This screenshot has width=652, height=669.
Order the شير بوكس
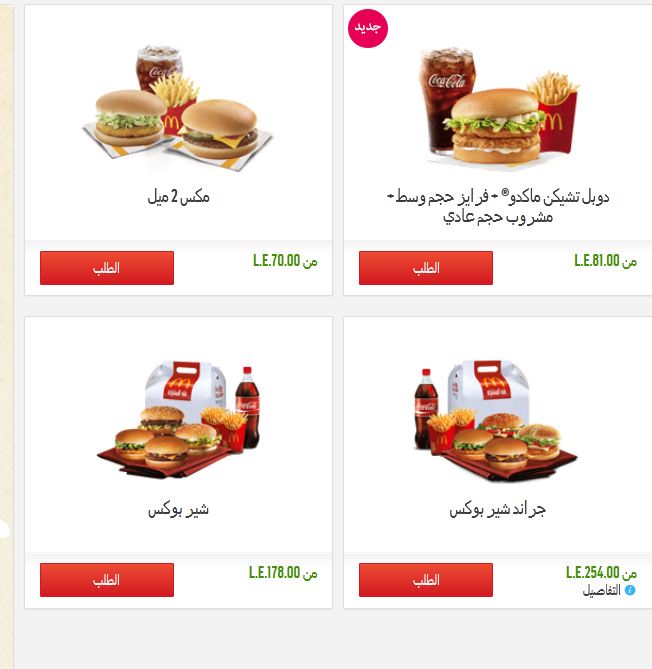pos(107,580)
